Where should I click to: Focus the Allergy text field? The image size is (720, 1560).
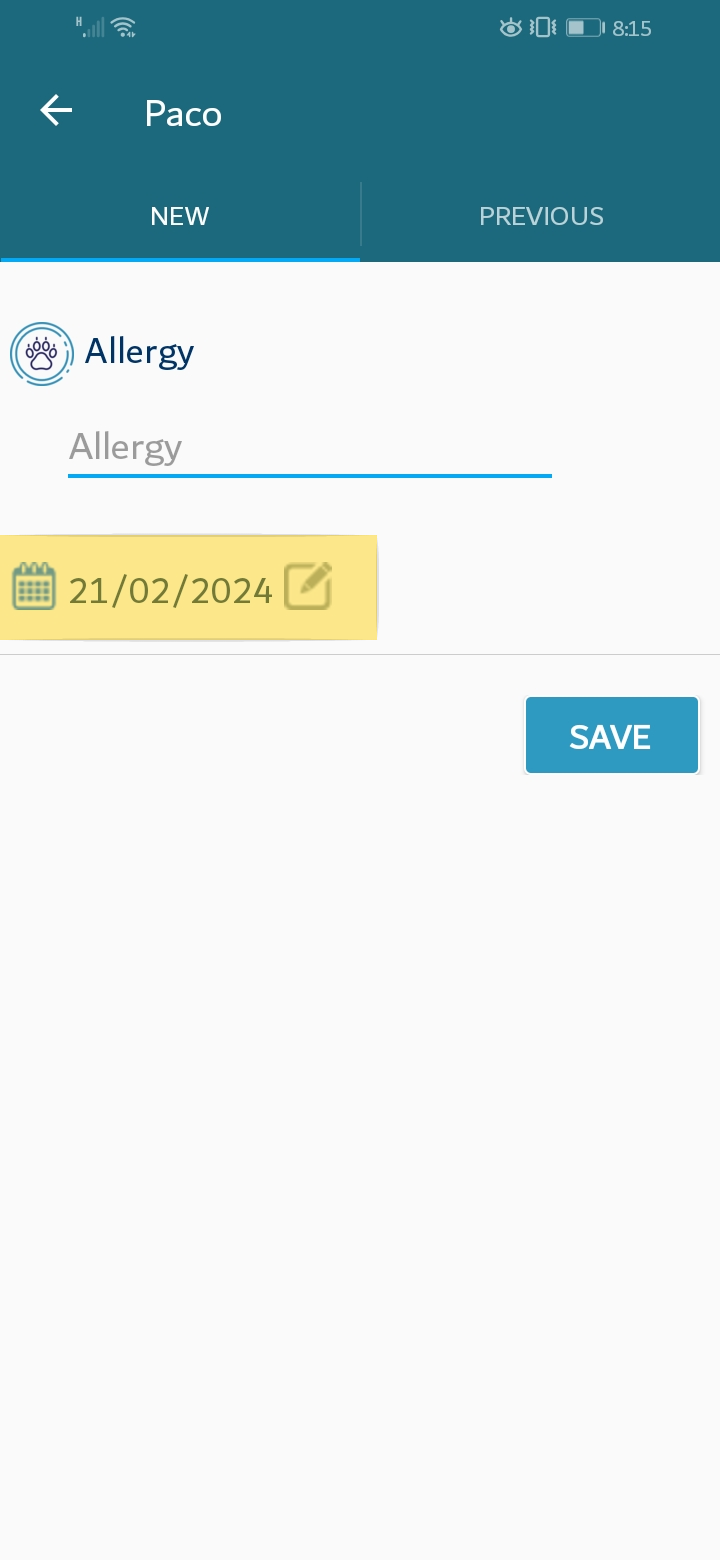pos(310,447)
